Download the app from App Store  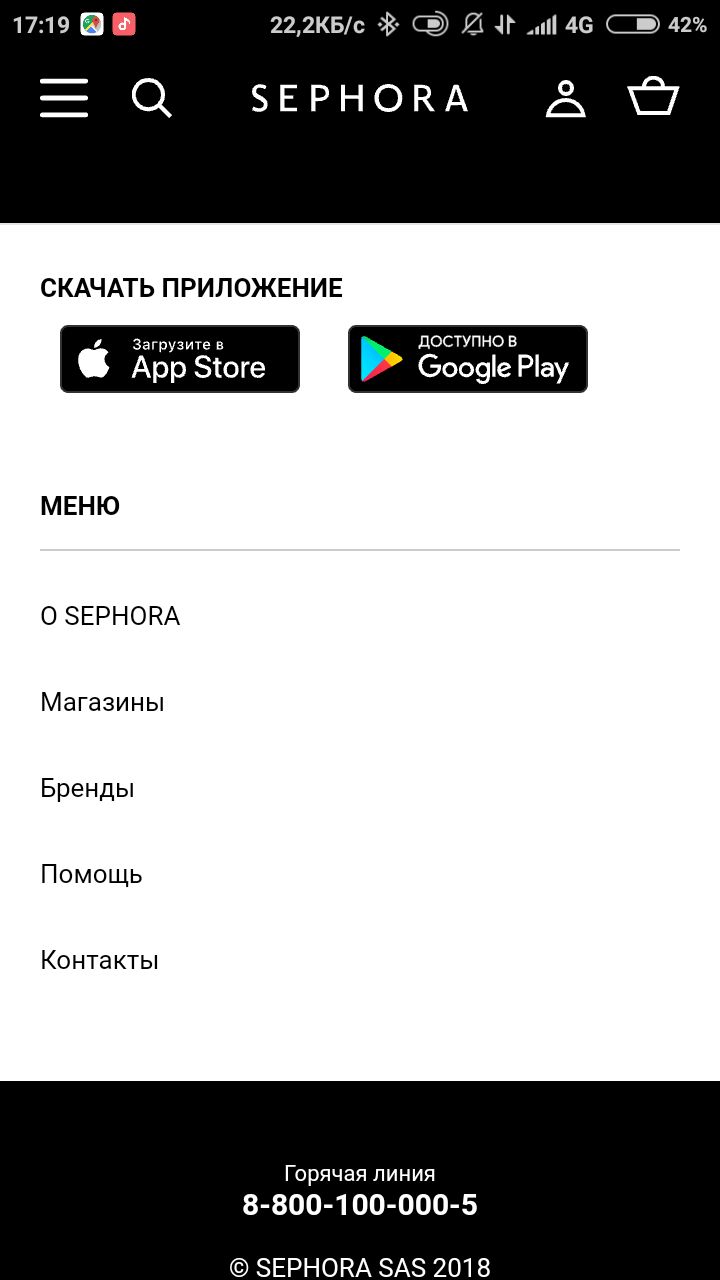180,359
